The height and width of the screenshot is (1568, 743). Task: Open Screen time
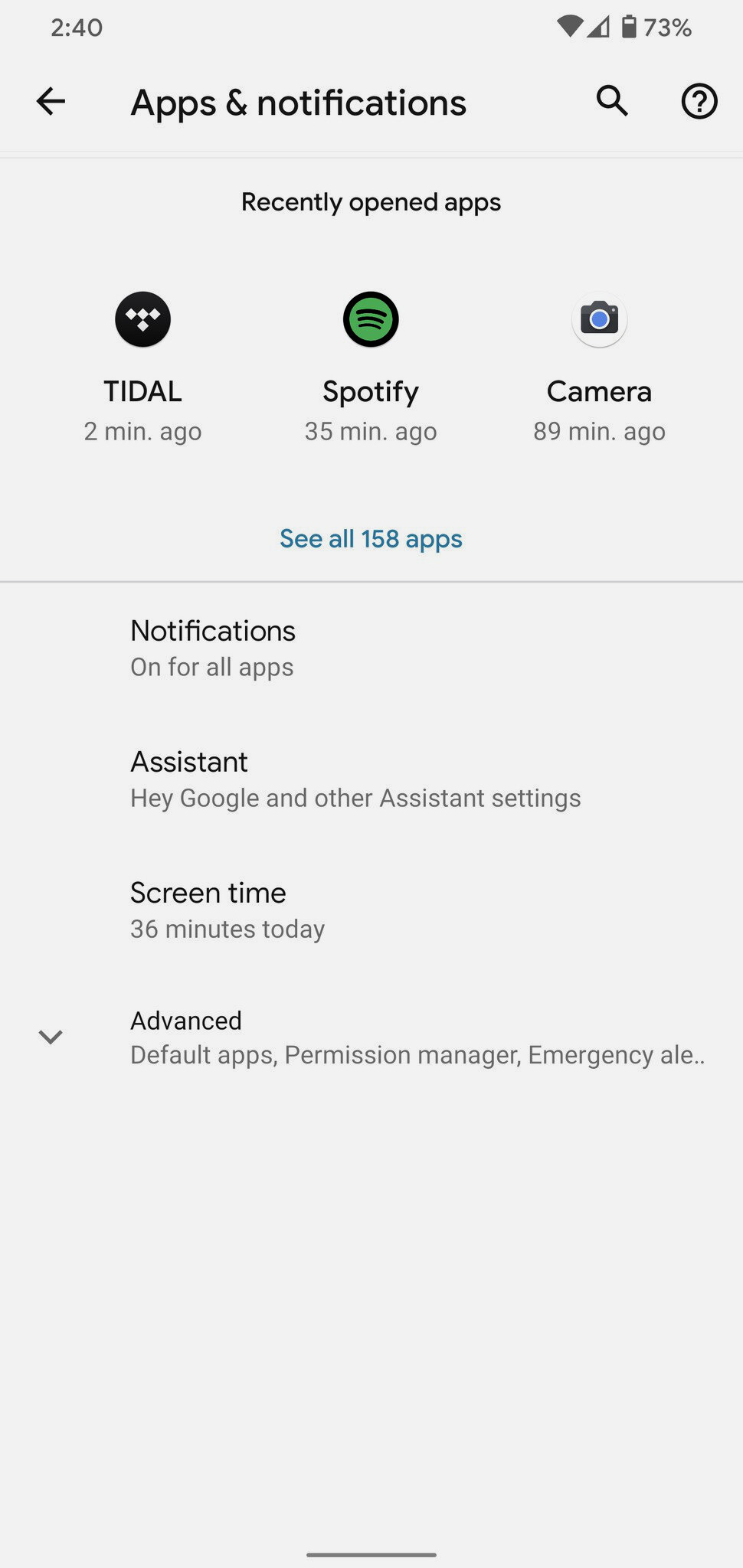[371, 910]
